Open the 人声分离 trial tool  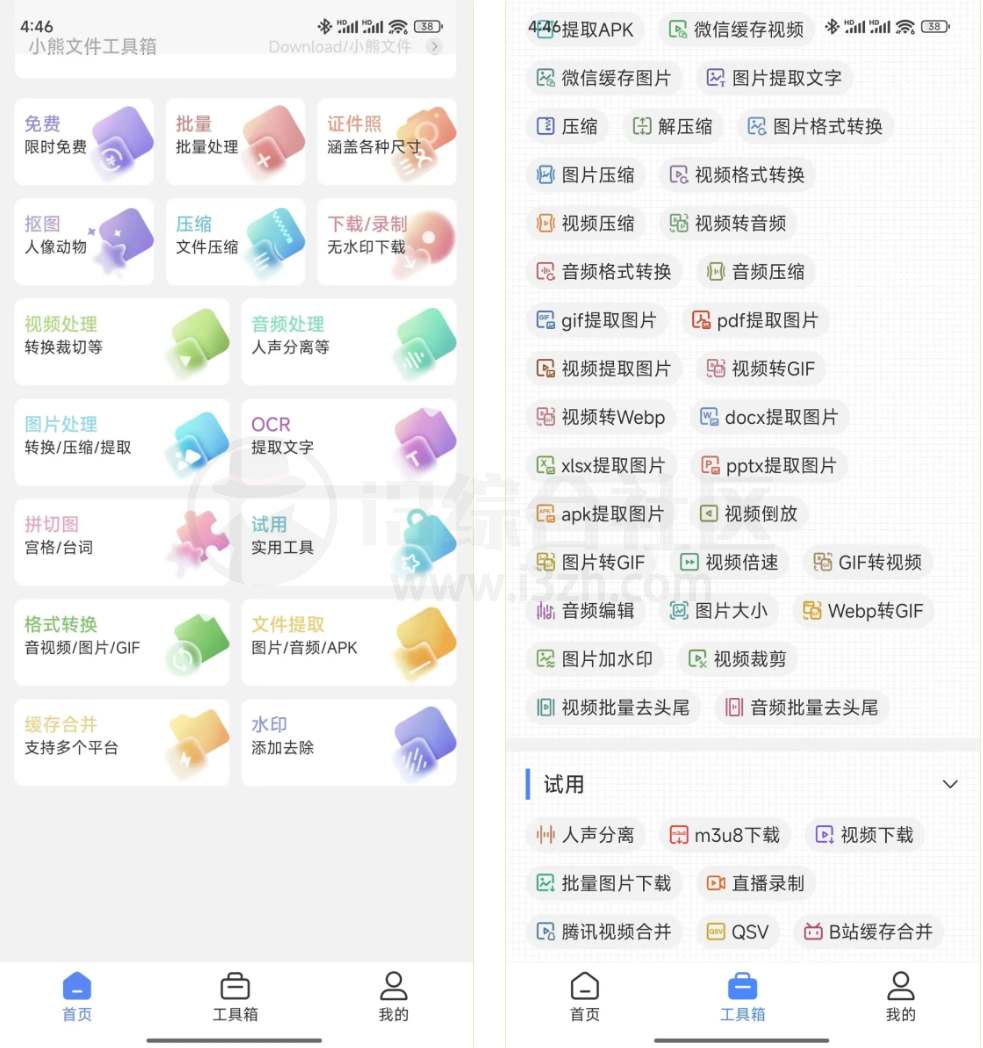[586, 834]
